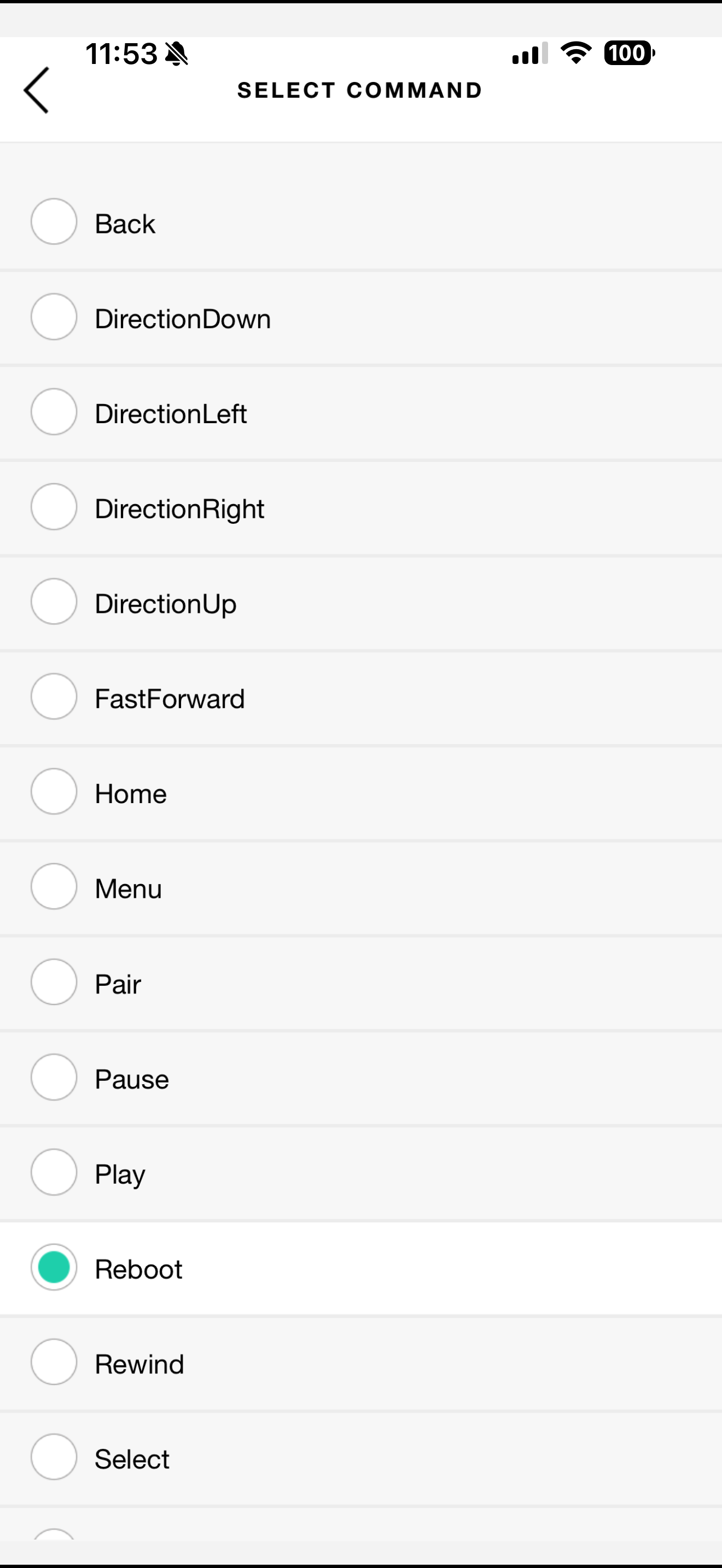Pick DirectionRight as the command
722x1568 pixels.
54,507
